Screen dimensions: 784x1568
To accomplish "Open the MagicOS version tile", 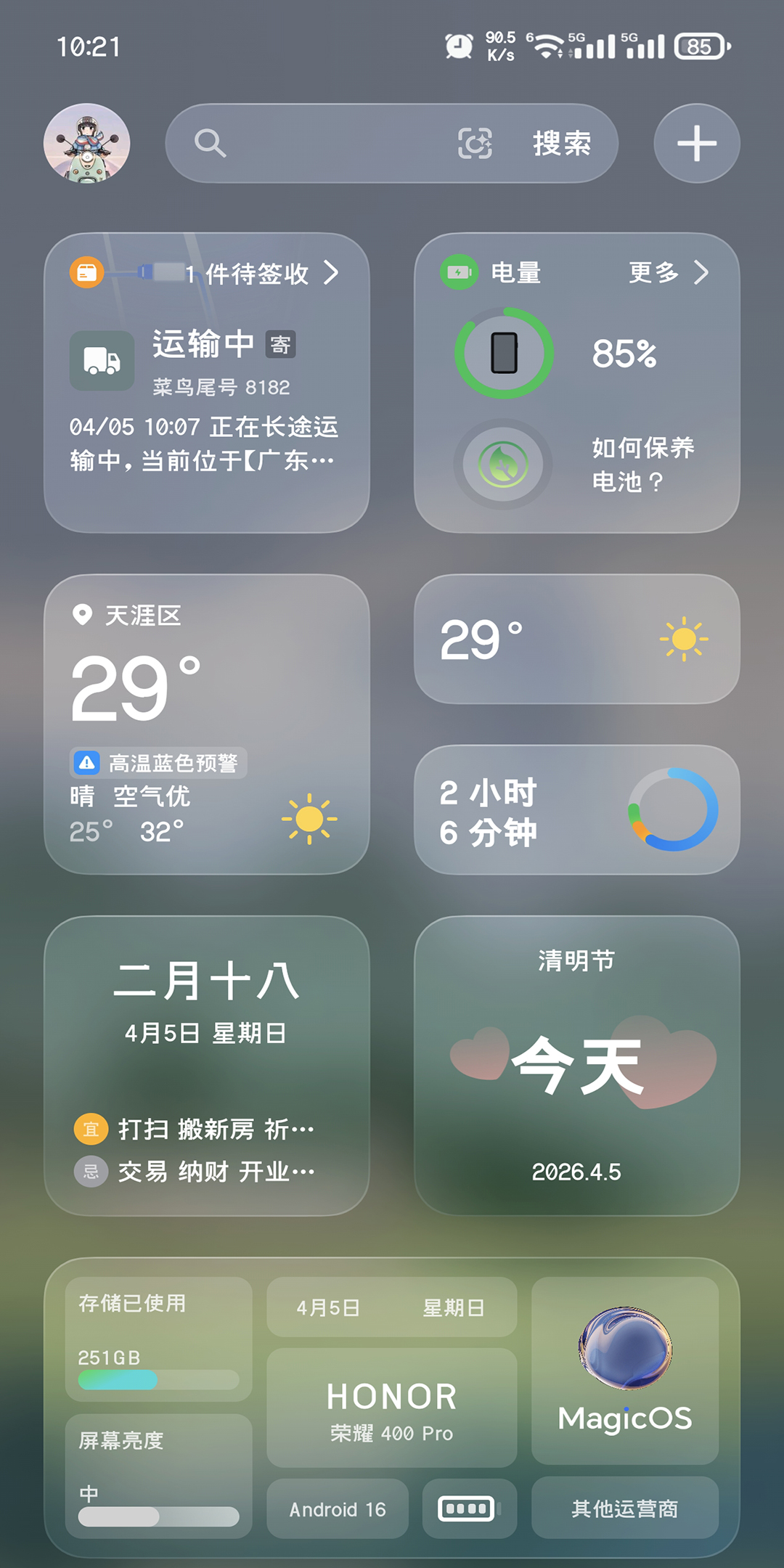I will click(x=625, y=1371).
